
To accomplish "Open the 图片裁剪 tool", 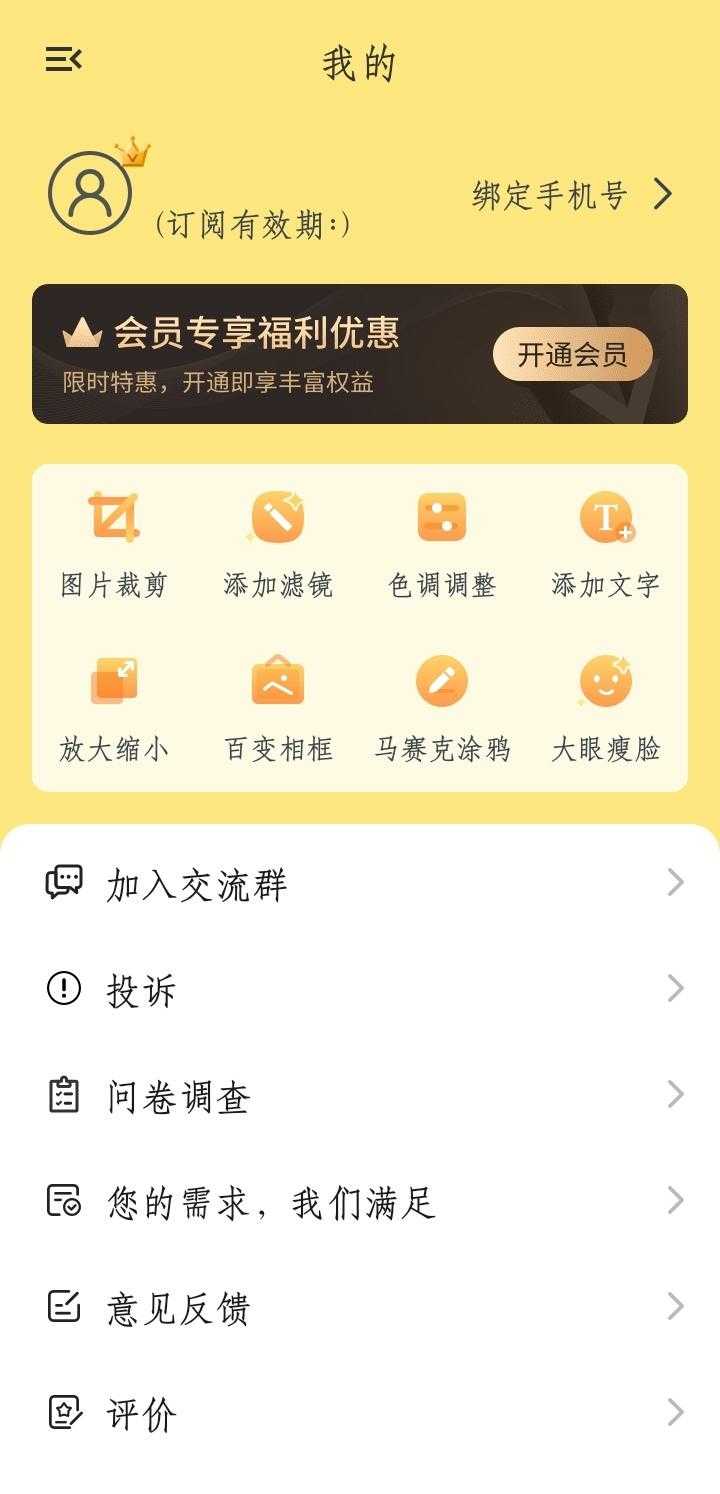I will click(114, 545).
